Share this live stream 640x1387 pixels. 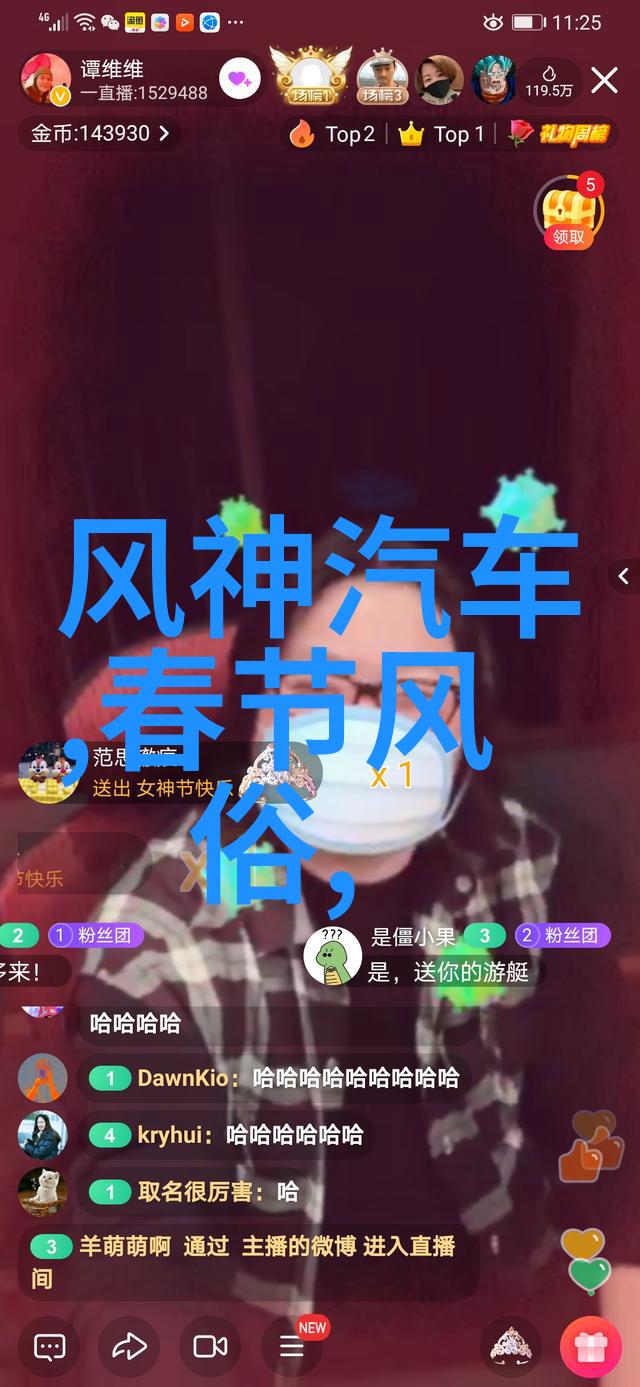[129, 1346]
